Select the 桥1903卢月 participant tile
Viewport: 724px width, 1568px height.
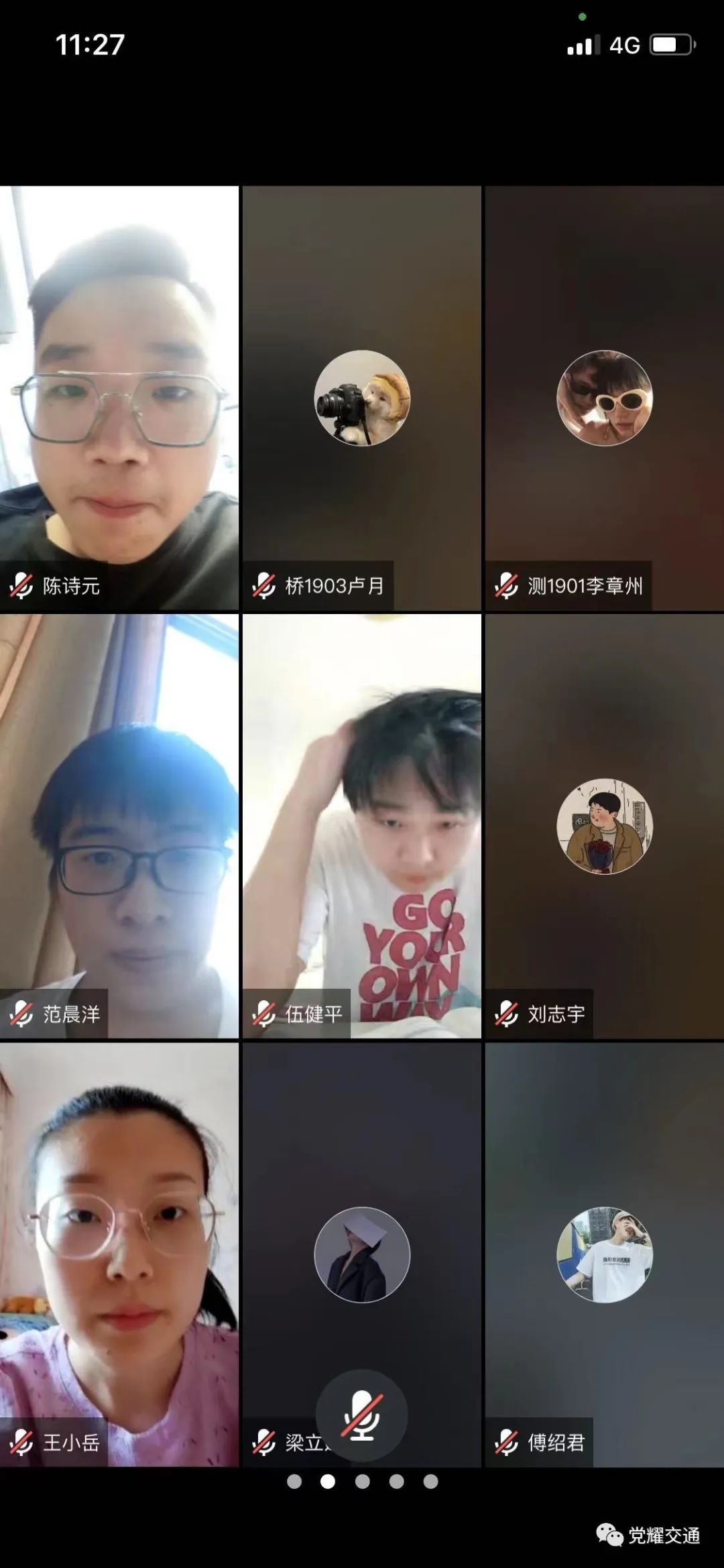[x=362, y=398]
